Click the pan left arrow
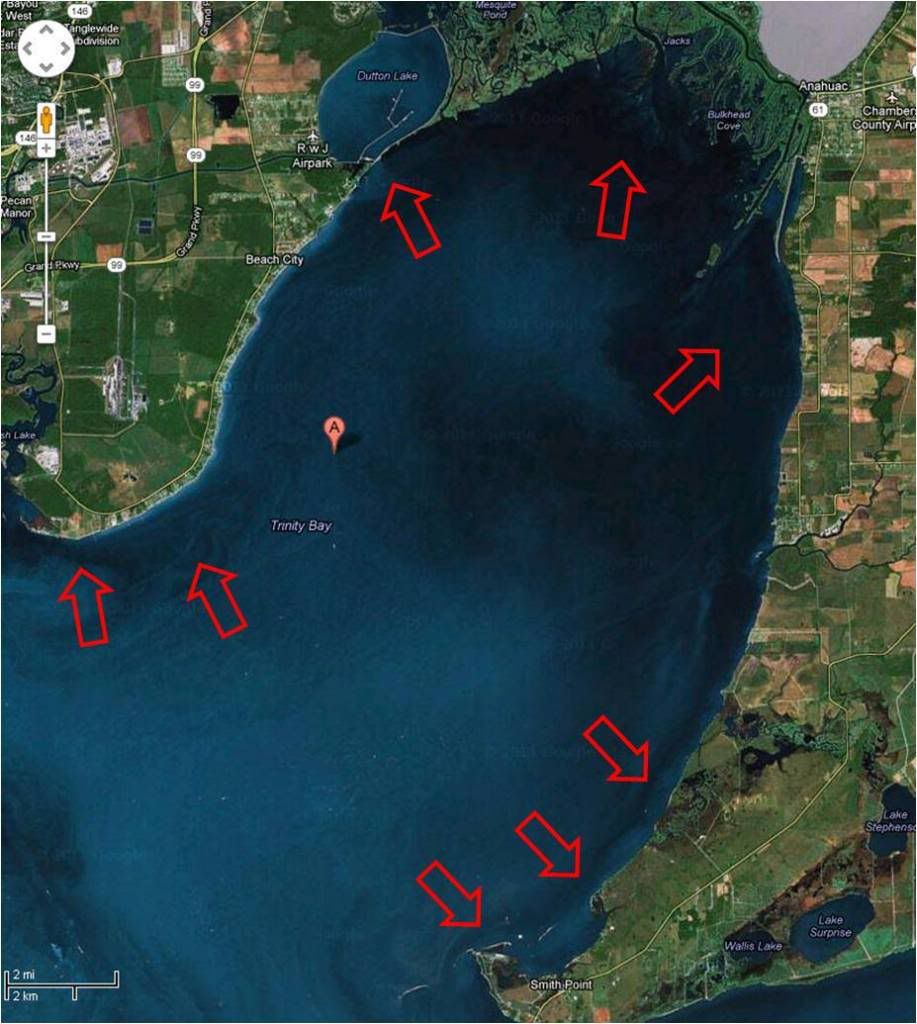The width and height of the screenshot is (917, 1024). pos(27,46)
